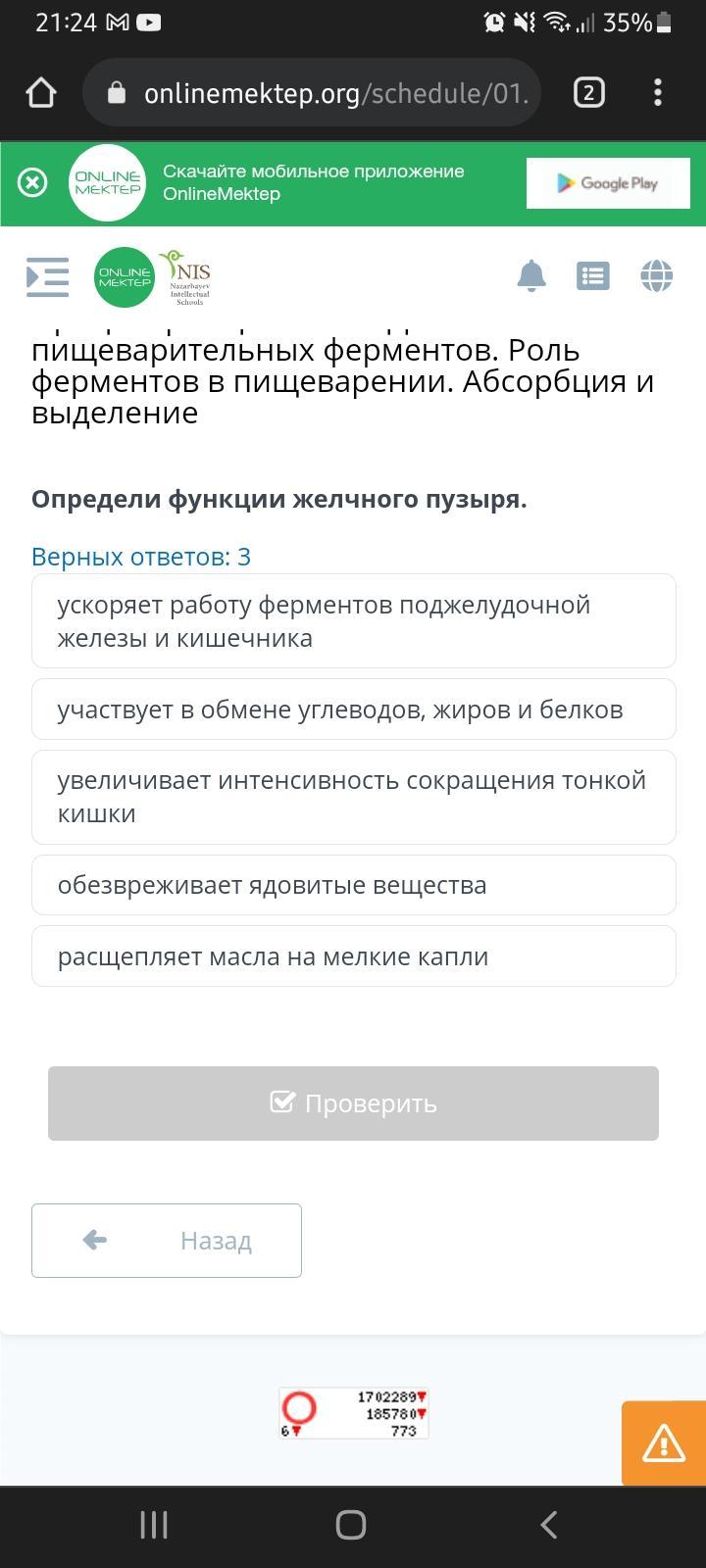Go to the browser home page
This screenshot has height=1568, width=706.
coord(41,93)
